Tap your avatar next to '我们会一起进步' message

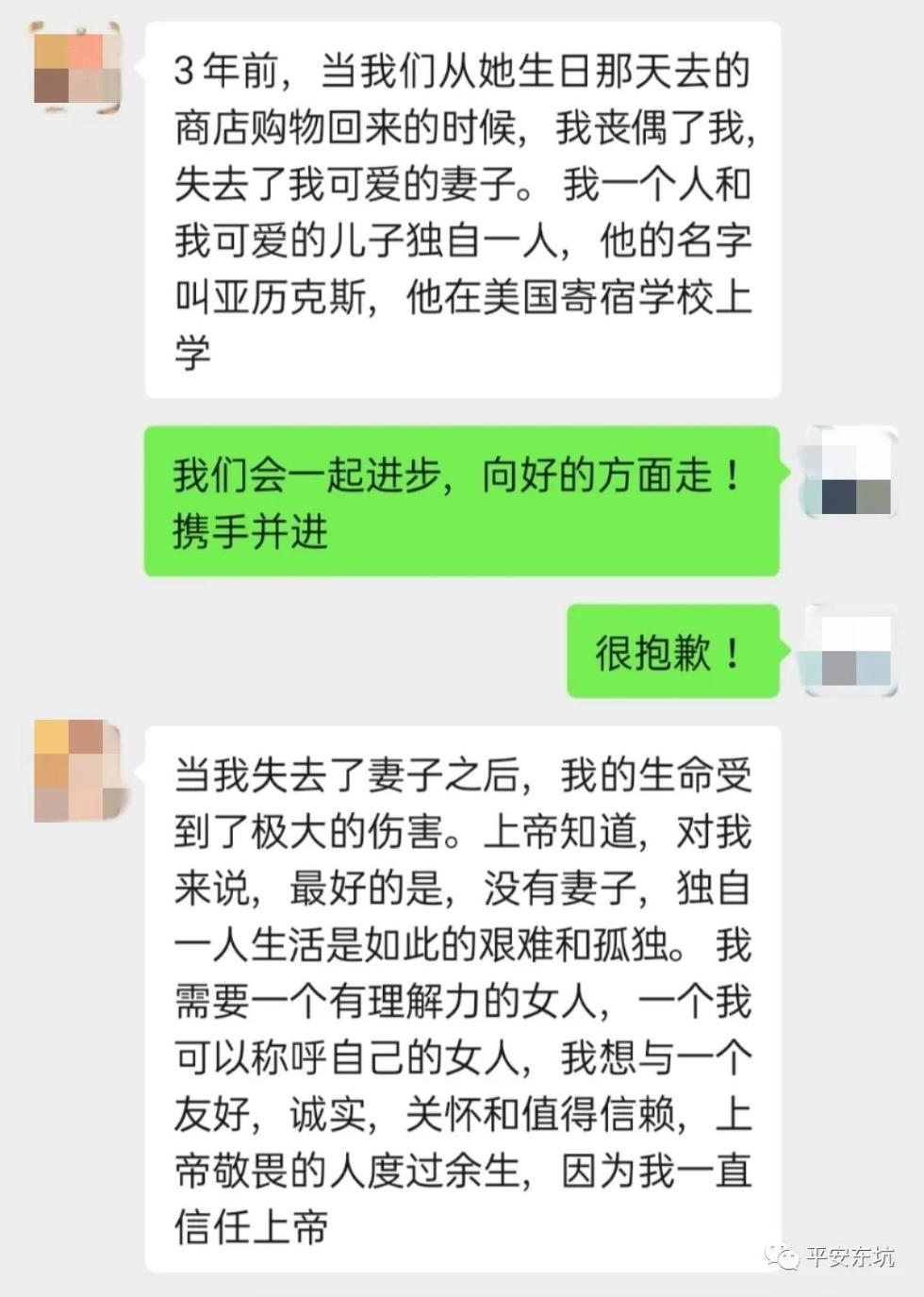(847, 473)
